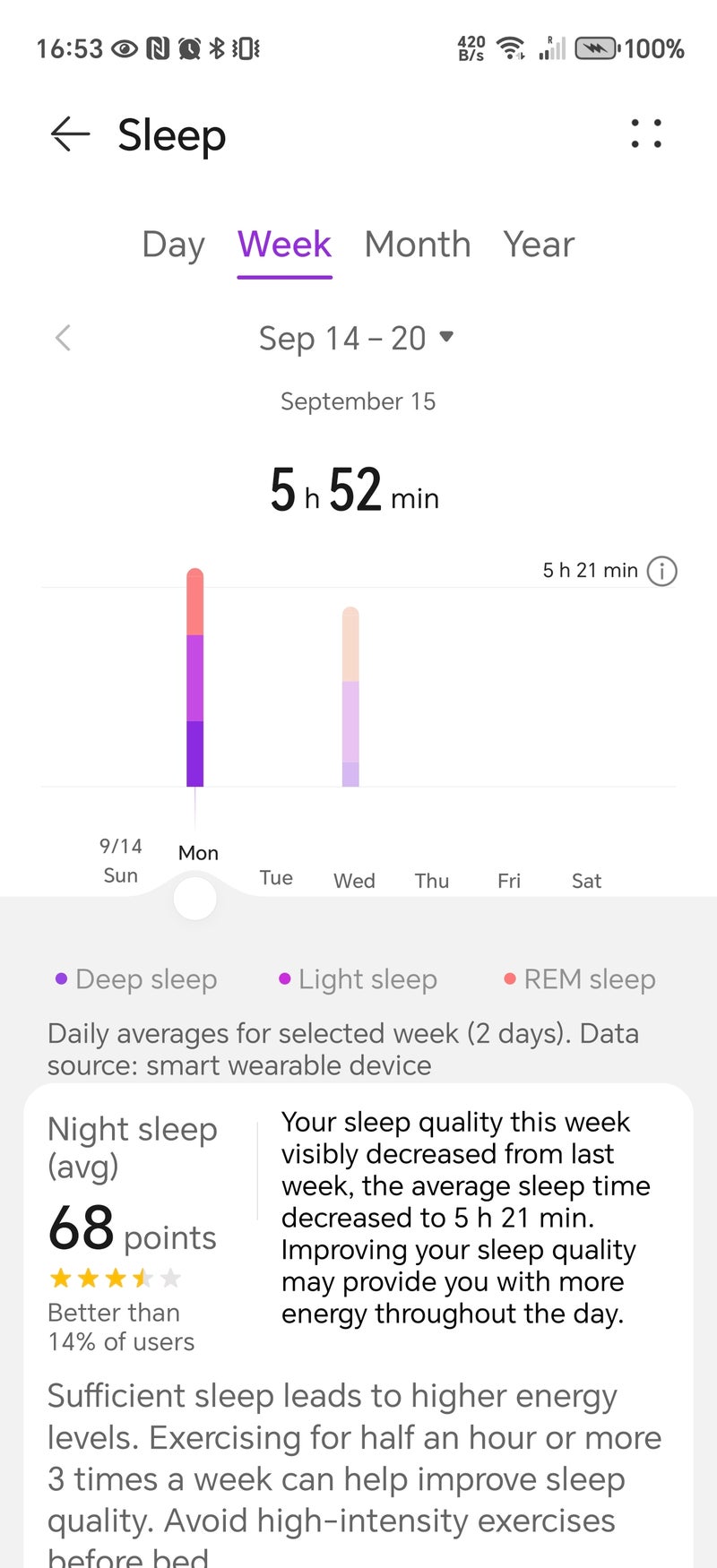Select Monday's sleep bar in the chart
717x1568 pixels.
click(194, 677)
